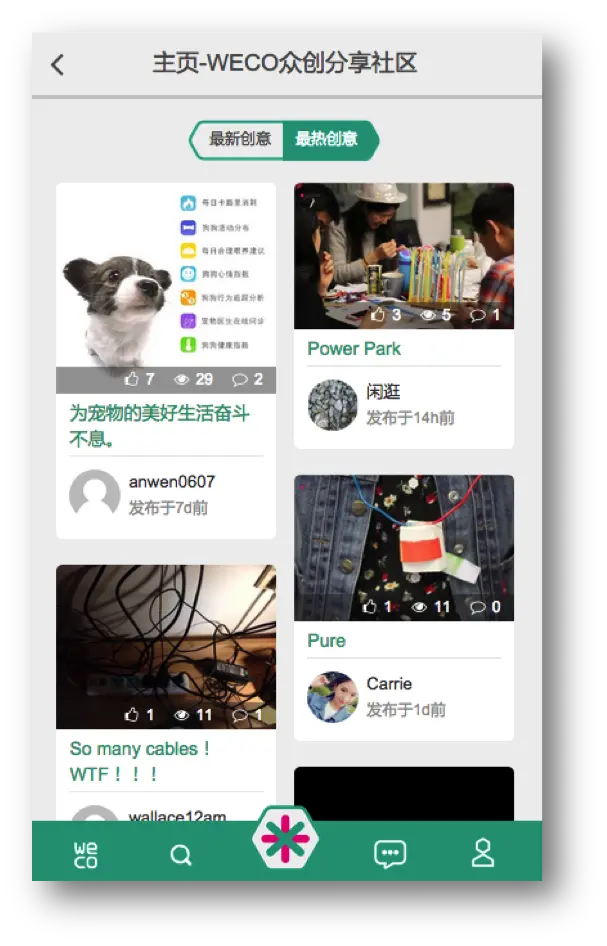The height and width of the screenshot is (946, 607).
Task: Open the messages tab in bottom bar
Action: click(x=390, y=854)
